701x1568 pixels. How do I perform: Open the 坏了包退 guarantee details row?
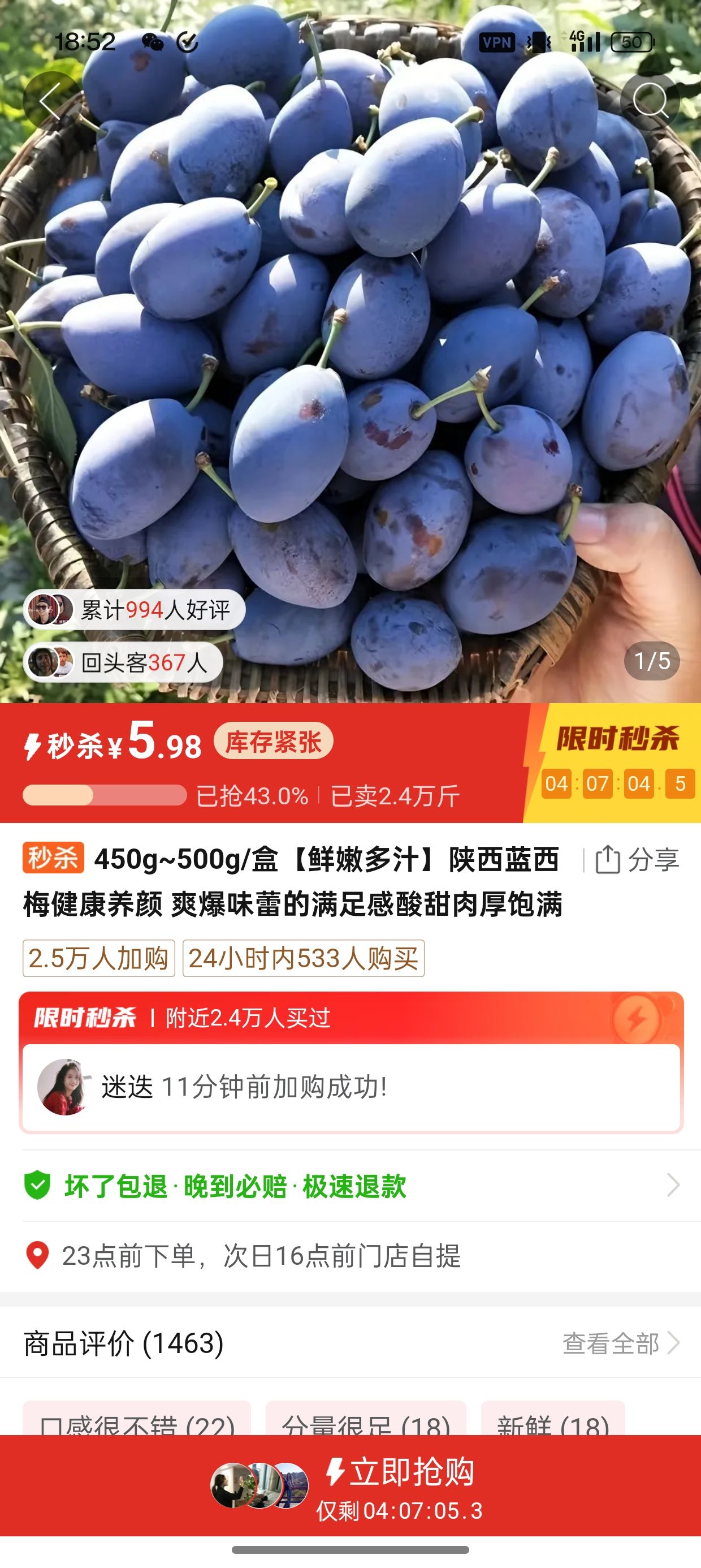pos(350,1186)
